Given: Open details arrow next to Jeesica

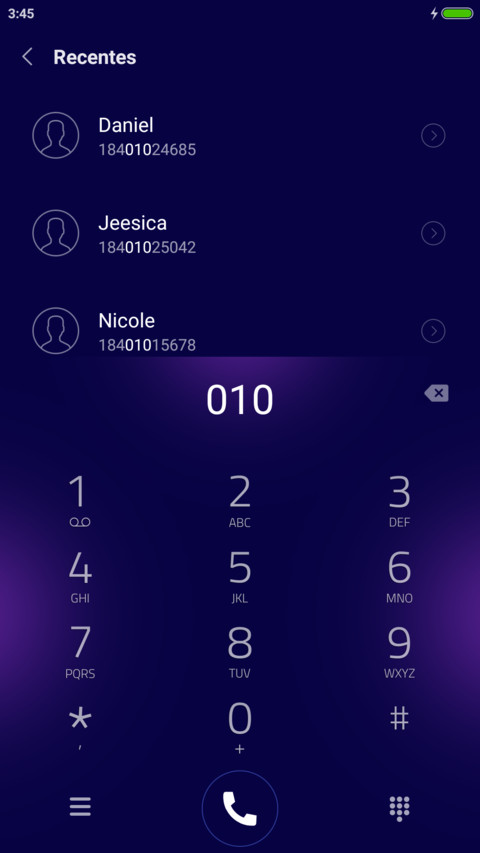Looking at the screenshot, I should (x=433, y=233).
